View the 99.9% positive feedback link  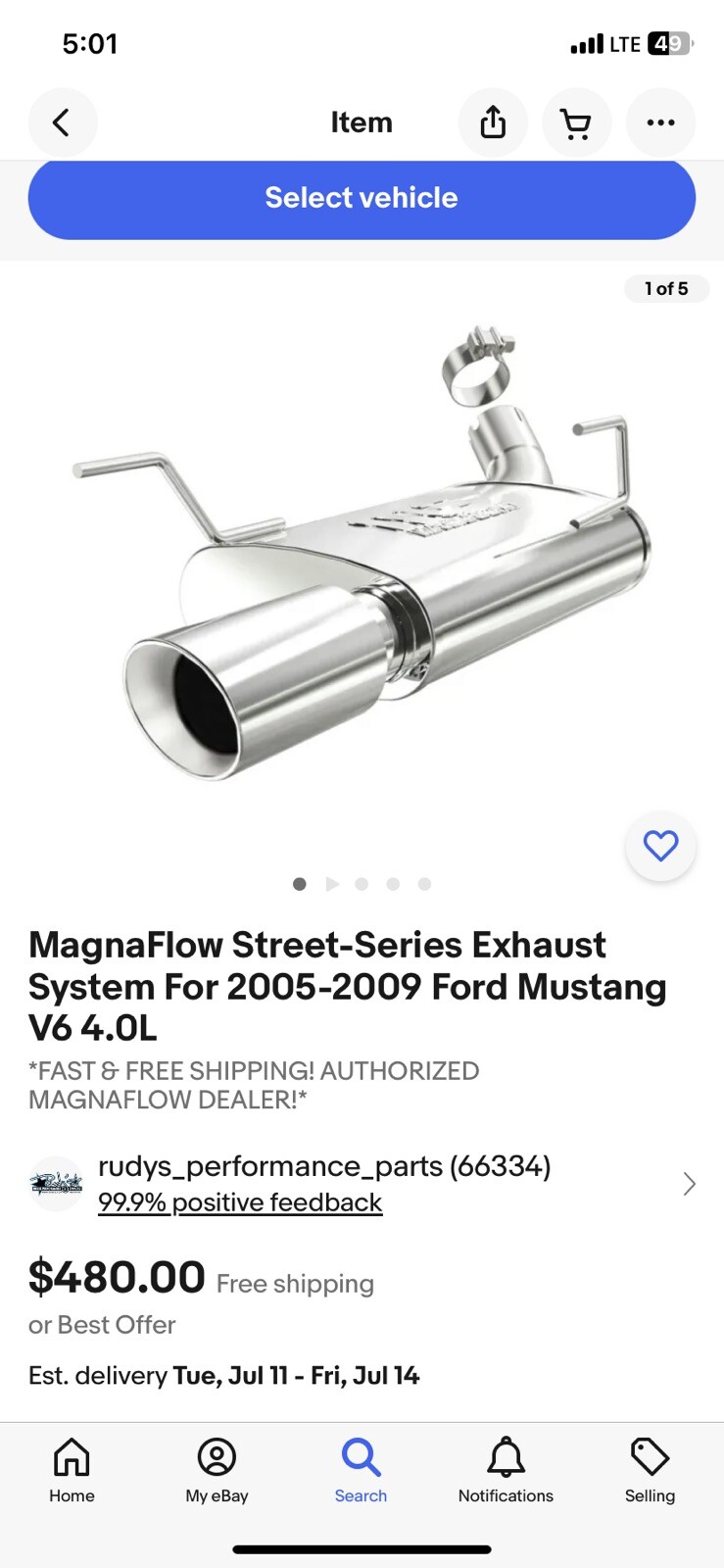coord(240,1202)
